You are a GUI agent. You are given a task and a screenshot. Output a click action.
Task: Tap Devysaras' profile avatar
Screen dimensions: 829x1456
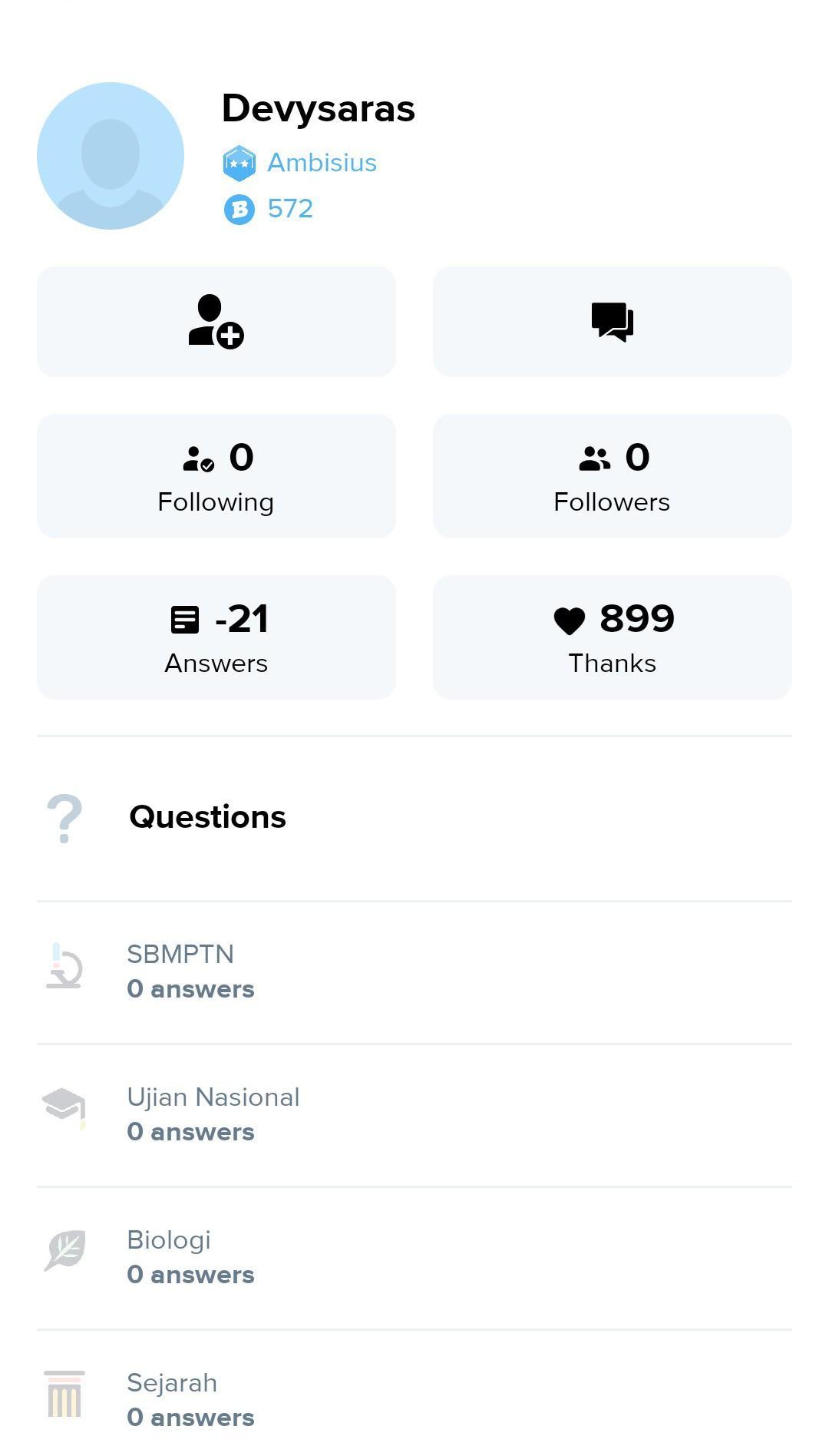click(111, 156)
